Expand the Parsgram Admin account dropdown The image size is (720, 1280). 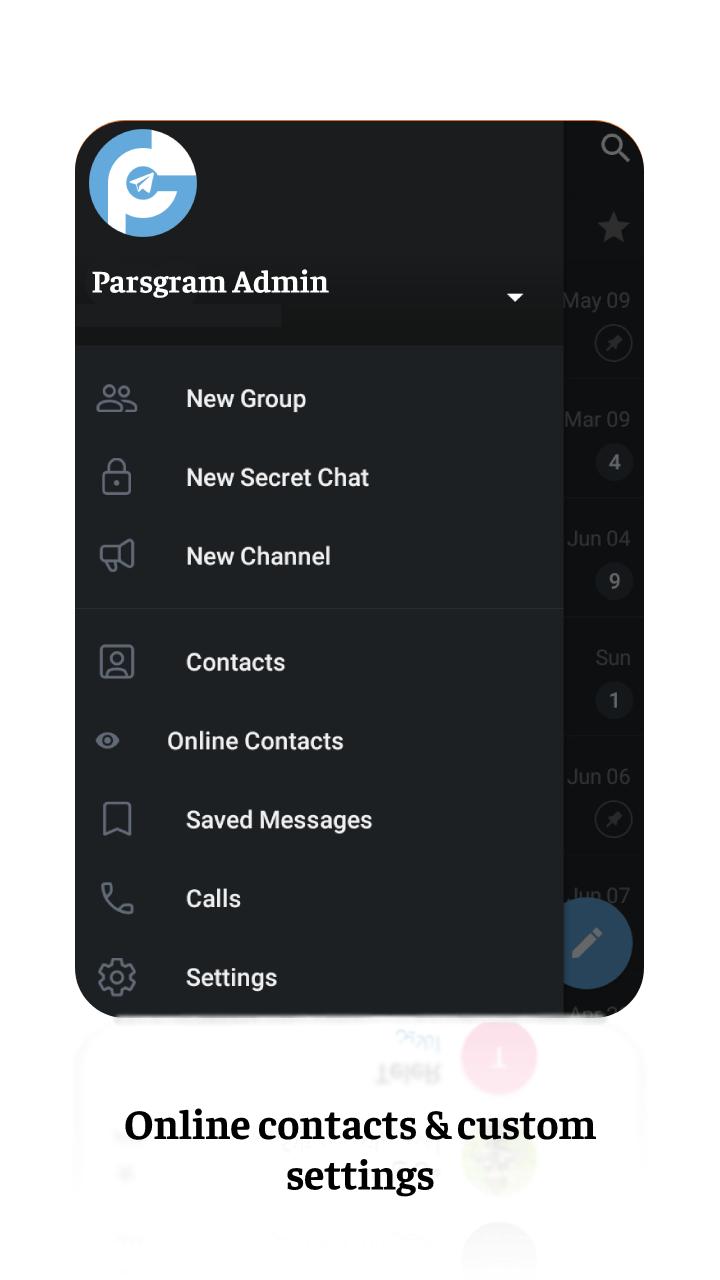click(x=515, y=297)
